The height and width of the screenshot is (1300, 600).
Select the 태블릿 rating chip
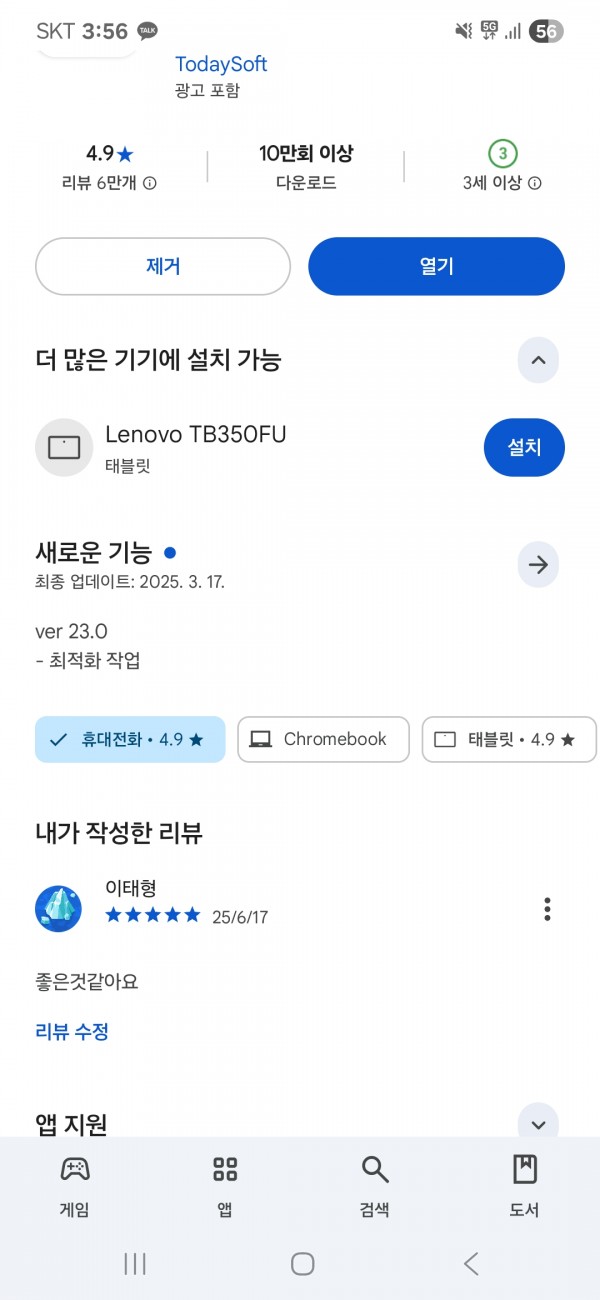(509, 740)
